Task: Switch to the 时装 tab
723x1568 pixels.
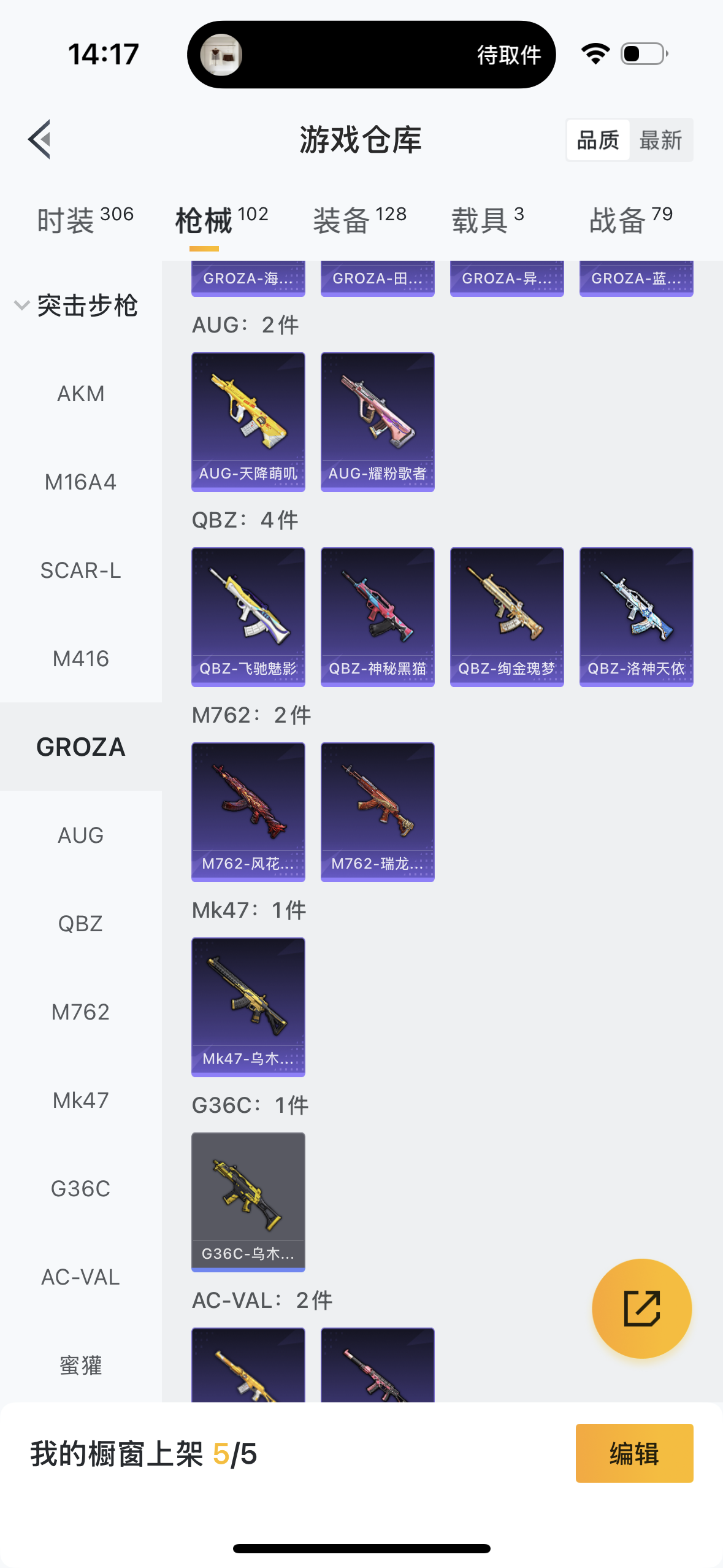Action: tap(85, 220)
